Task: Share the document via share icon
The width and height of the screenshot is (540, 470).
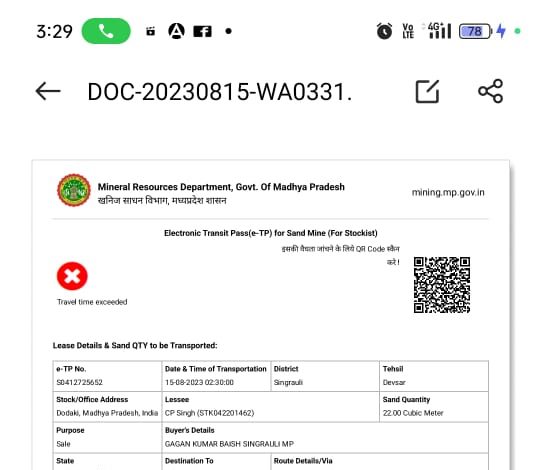Action: (x=490, y=91)
